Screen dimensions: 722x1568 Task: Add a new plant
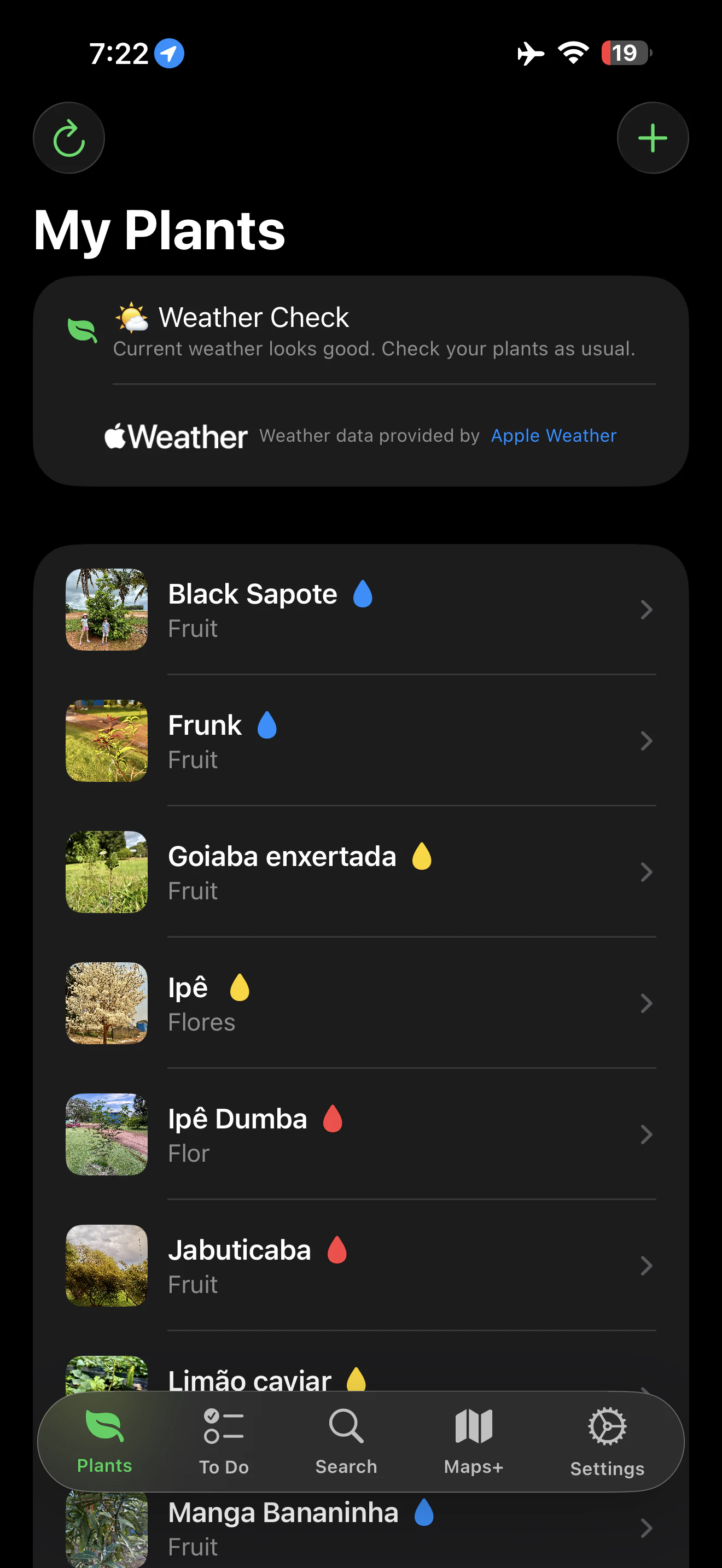coord(652,138)
